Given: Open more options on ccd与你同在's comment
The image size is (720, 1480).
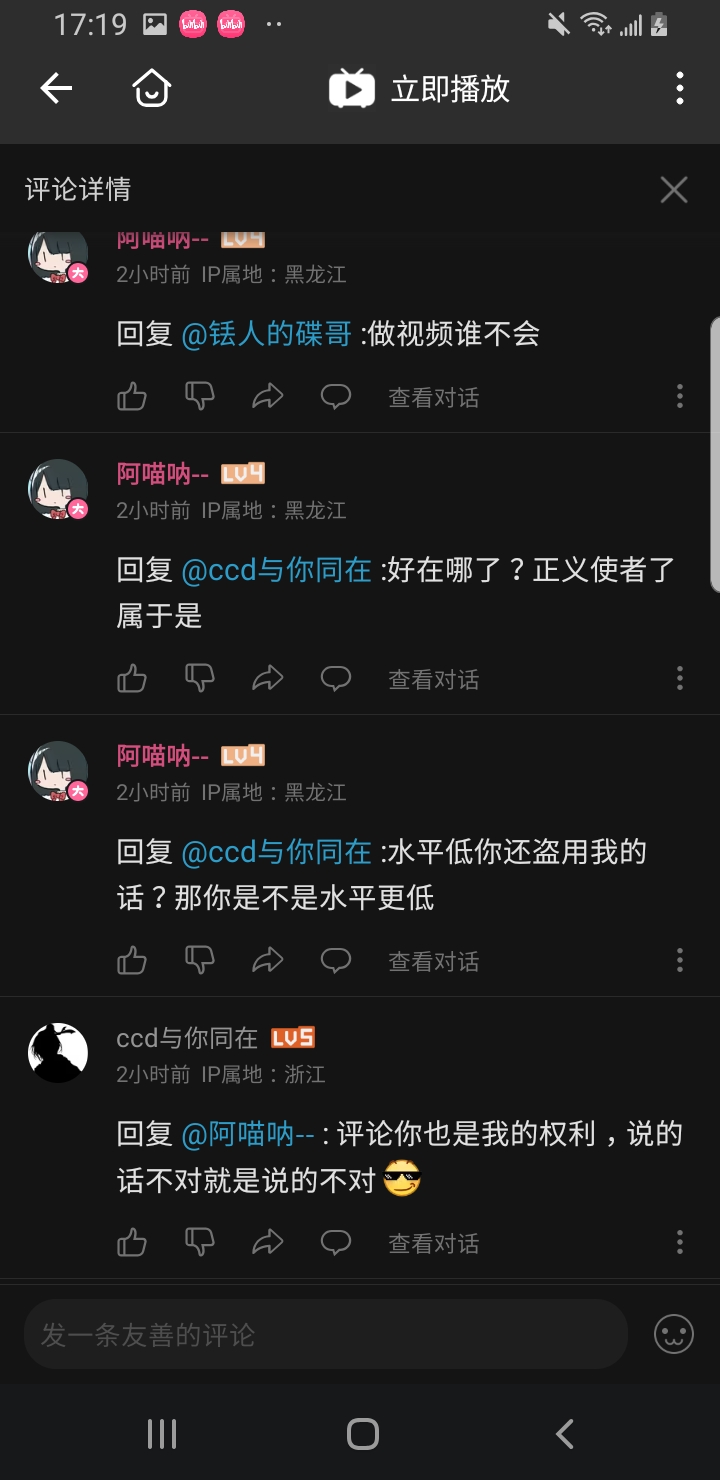Looking at the screenshot, I should (679, 1243).
